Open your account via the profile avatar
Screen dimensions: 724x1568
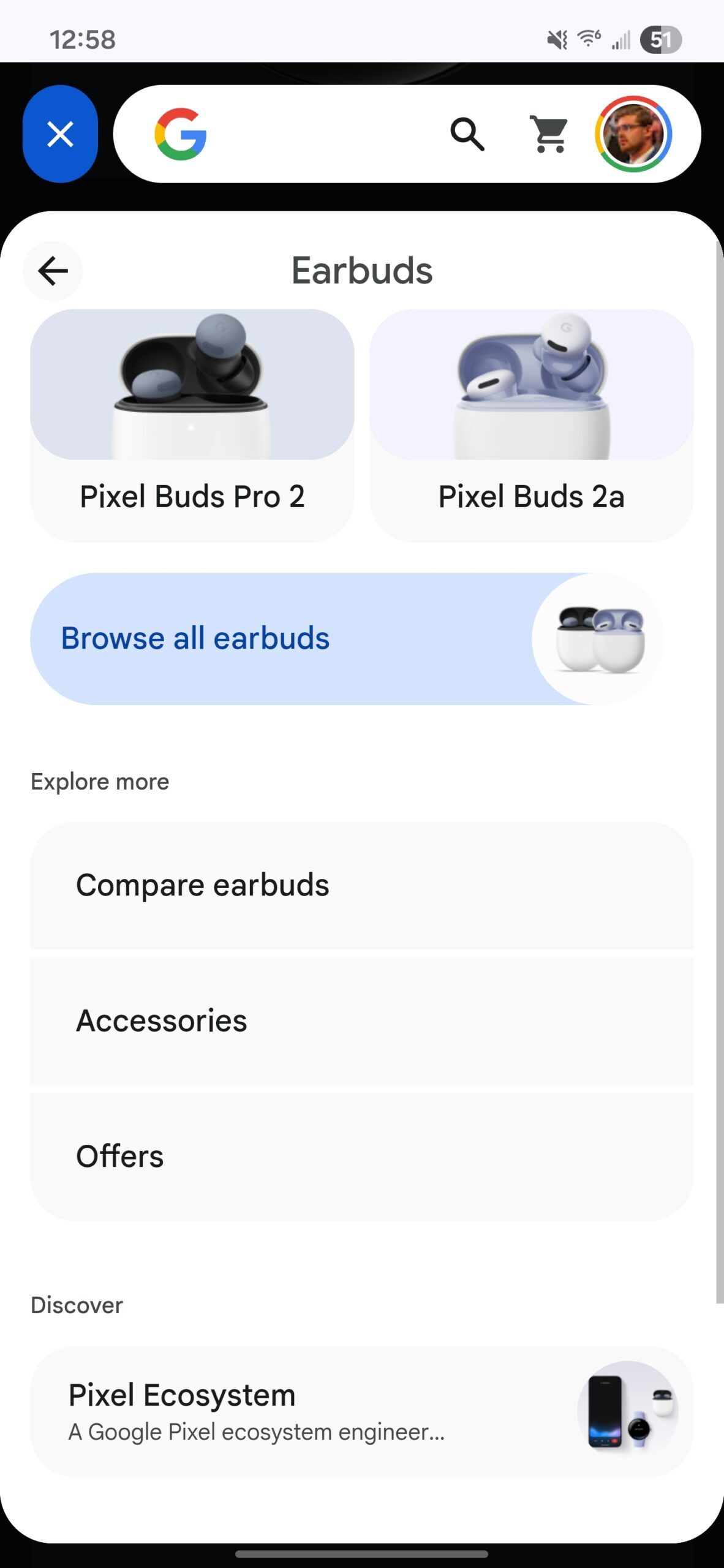(x=633, y=135)
